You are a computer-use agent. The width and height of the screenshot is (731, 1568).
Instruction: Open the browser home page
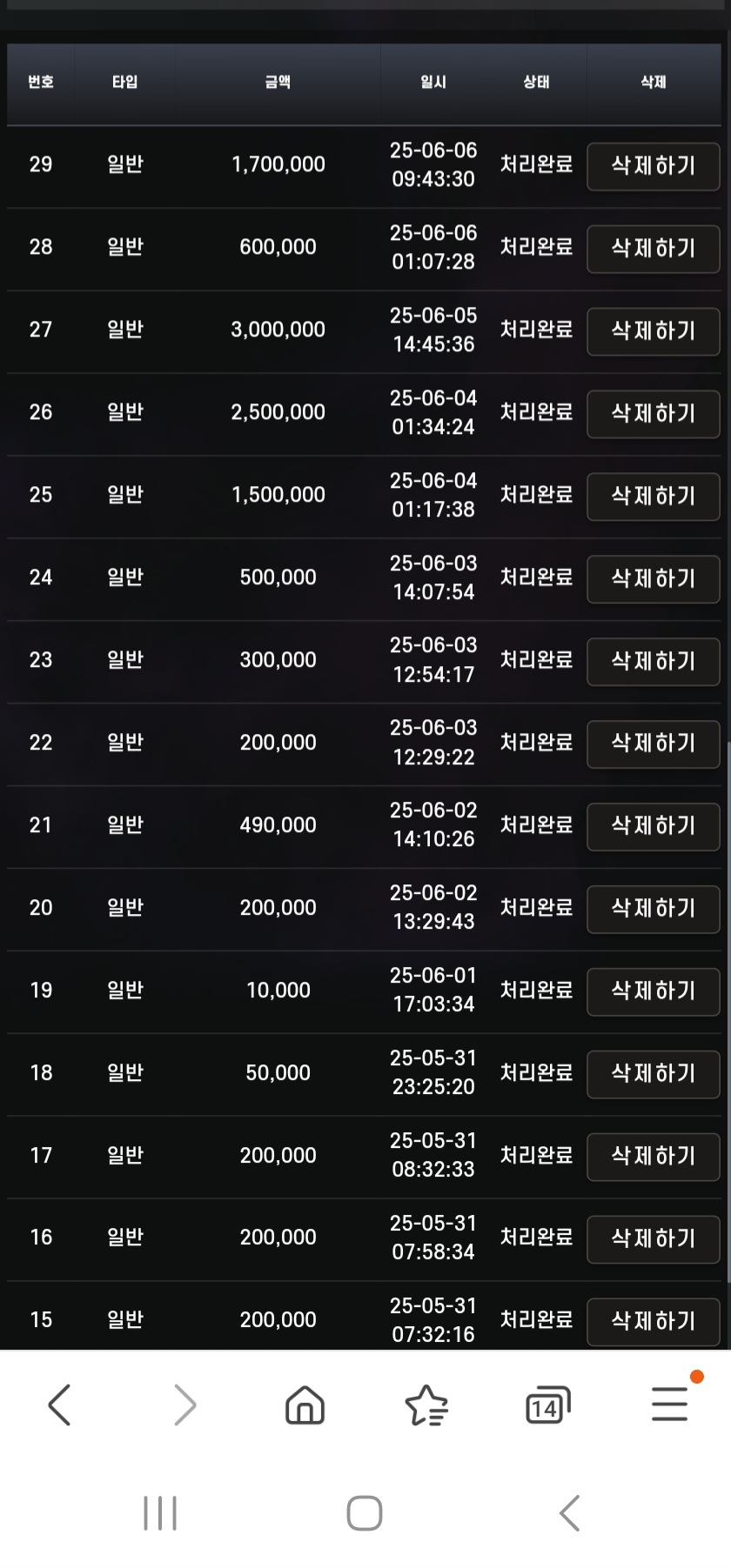[x=305, y=1405]
